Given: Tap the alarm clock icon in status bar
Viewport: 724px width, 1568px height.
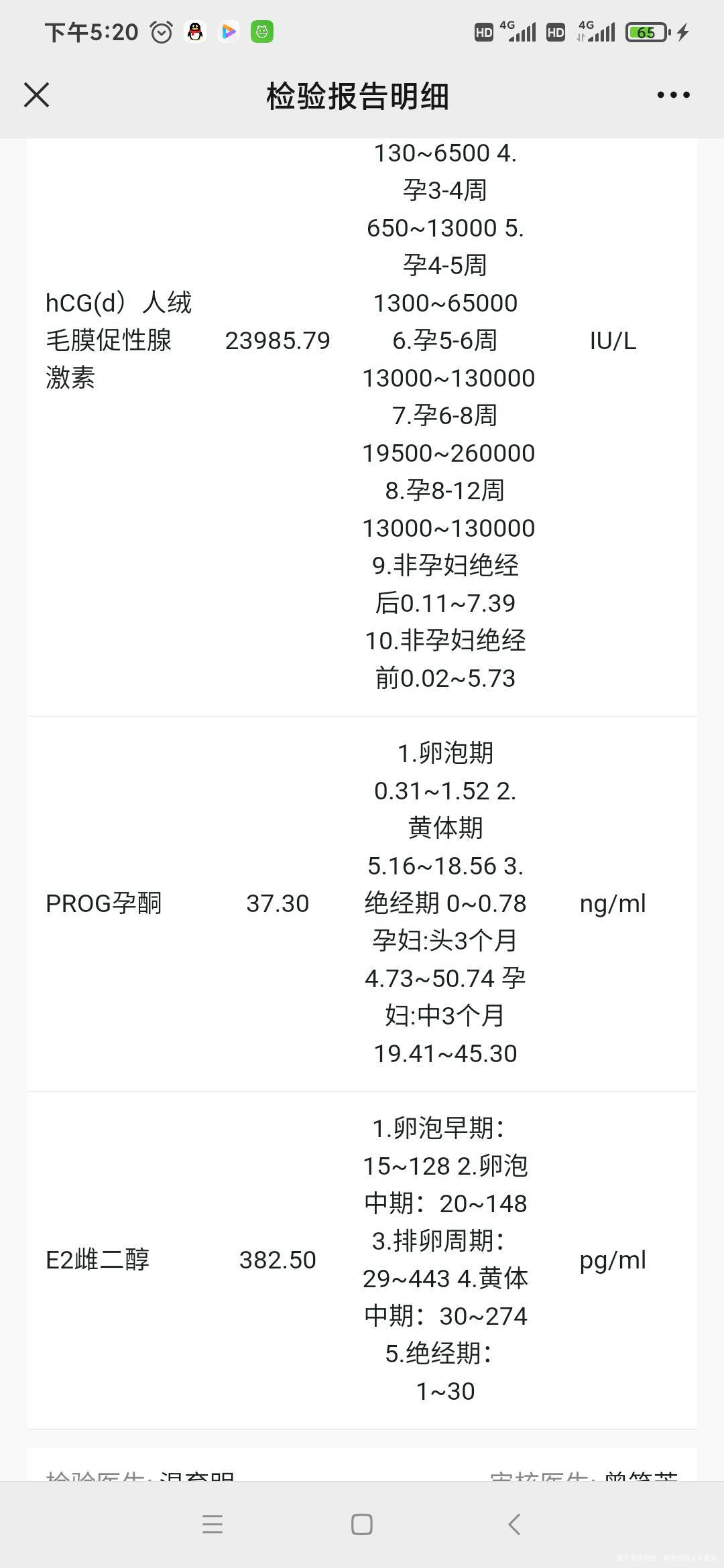Looking at the screenshot, I should pyautogui.click(x=160, y=31).
